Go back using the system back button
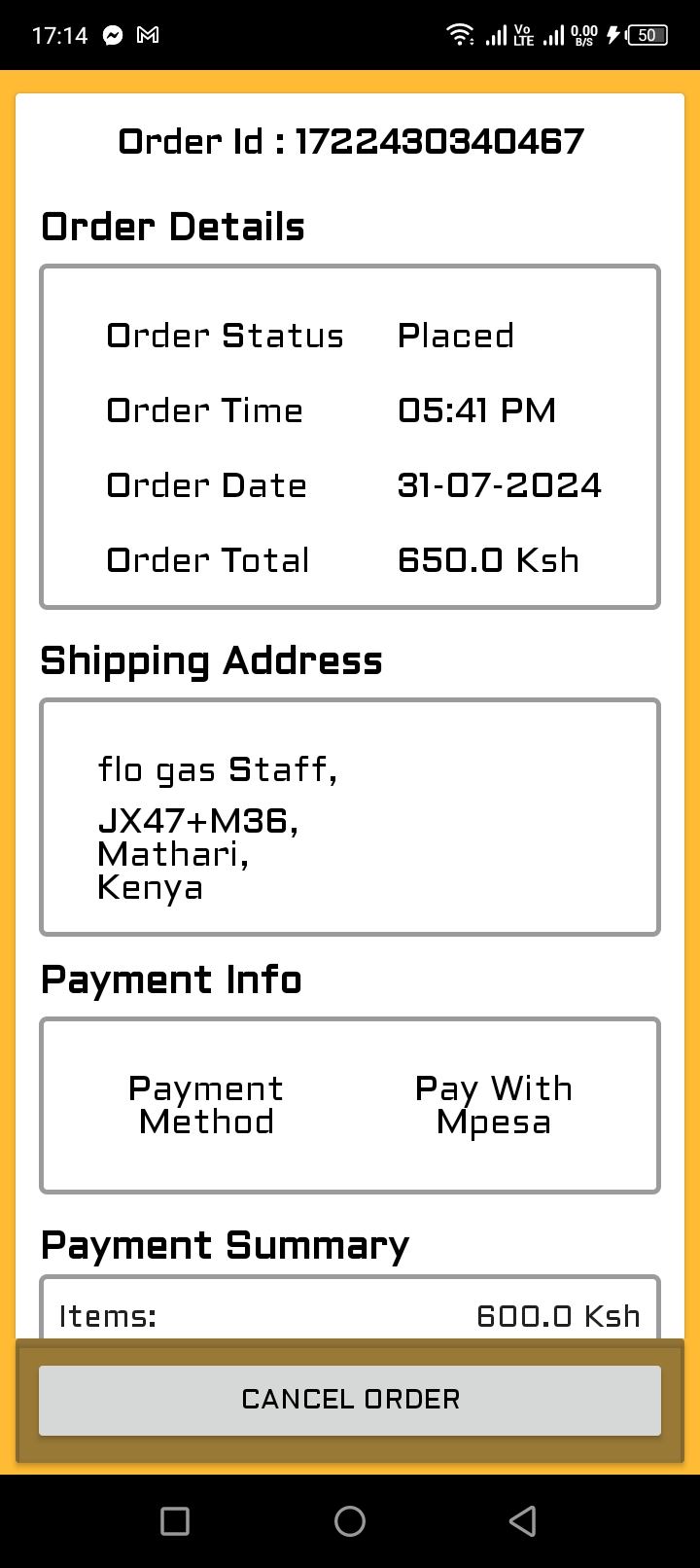Viewport: 700px width, 1568px height. (x=523, y=1521)
